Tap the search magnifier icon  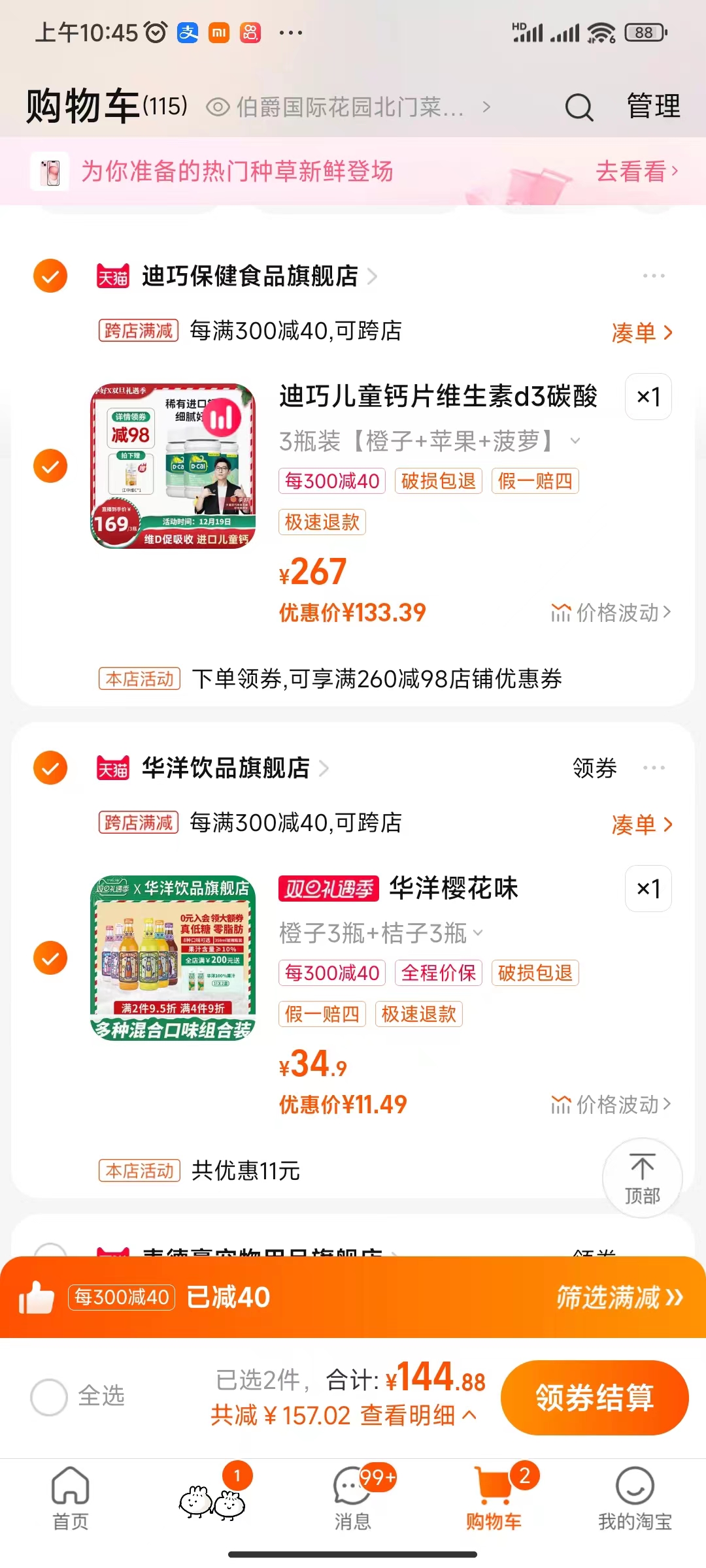coord(578,106)
